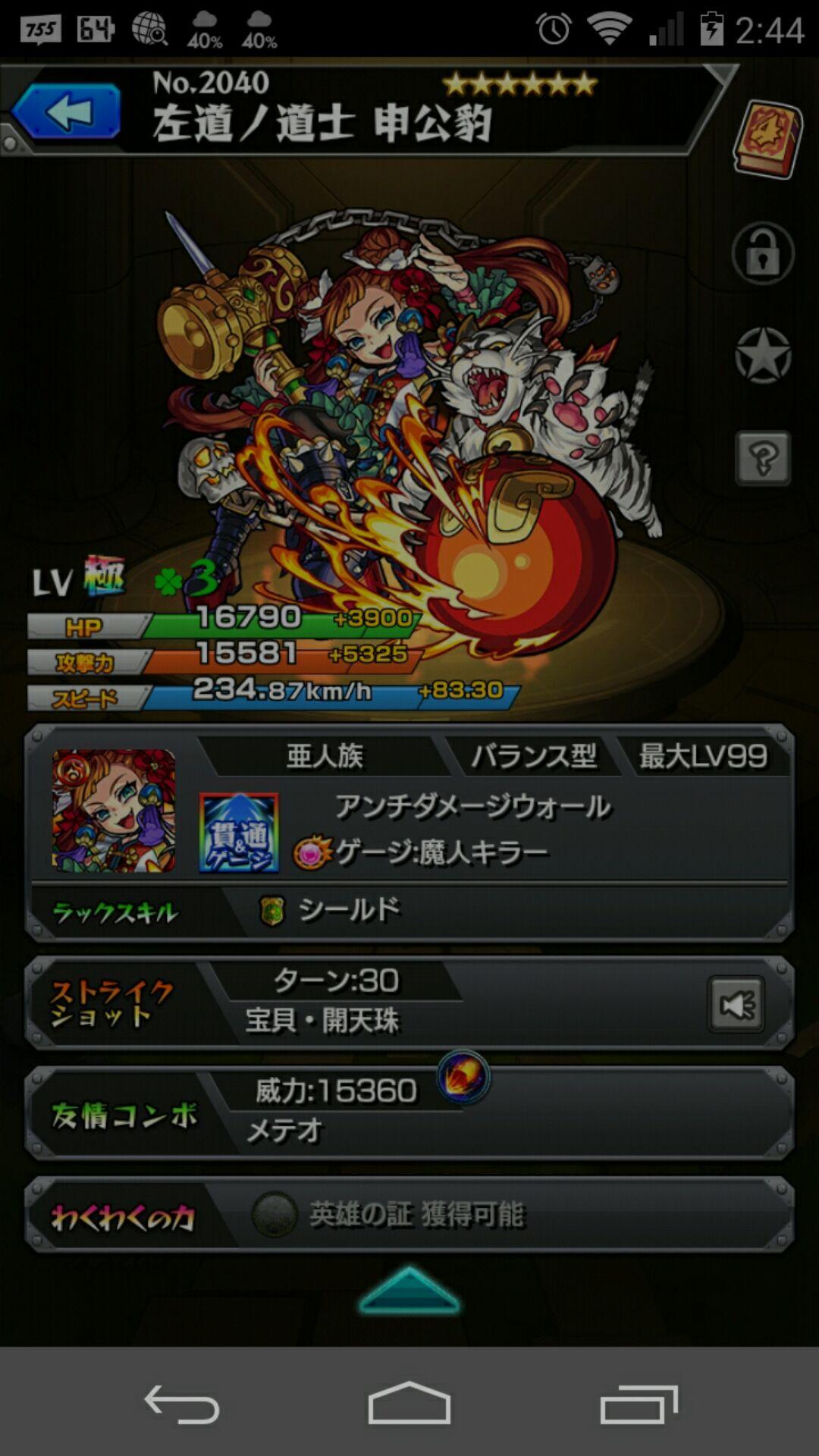Toggle the lock icon for this monster
This screenshot has height=1456, width=819.
[763, 253]
